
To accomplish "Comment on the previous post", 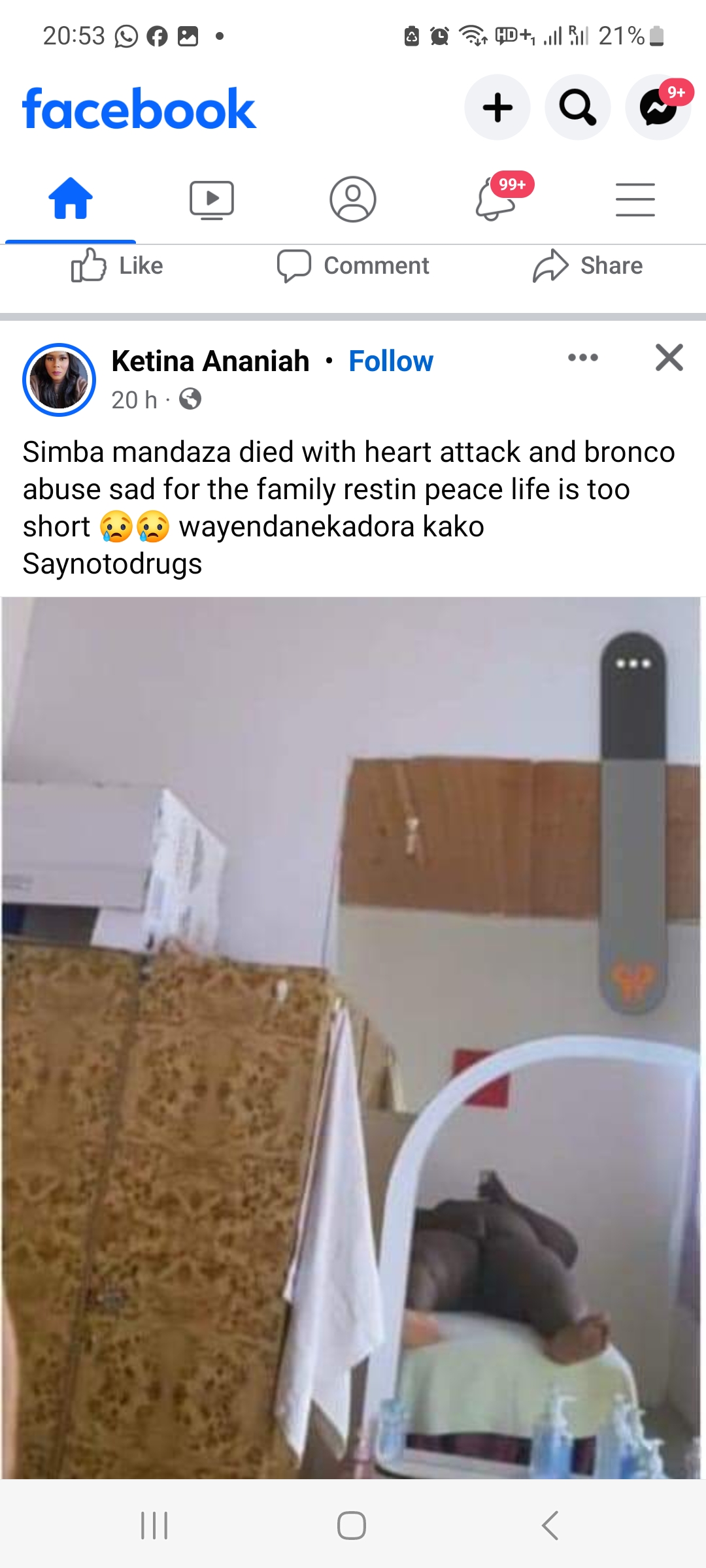I will tap(353, 266).
